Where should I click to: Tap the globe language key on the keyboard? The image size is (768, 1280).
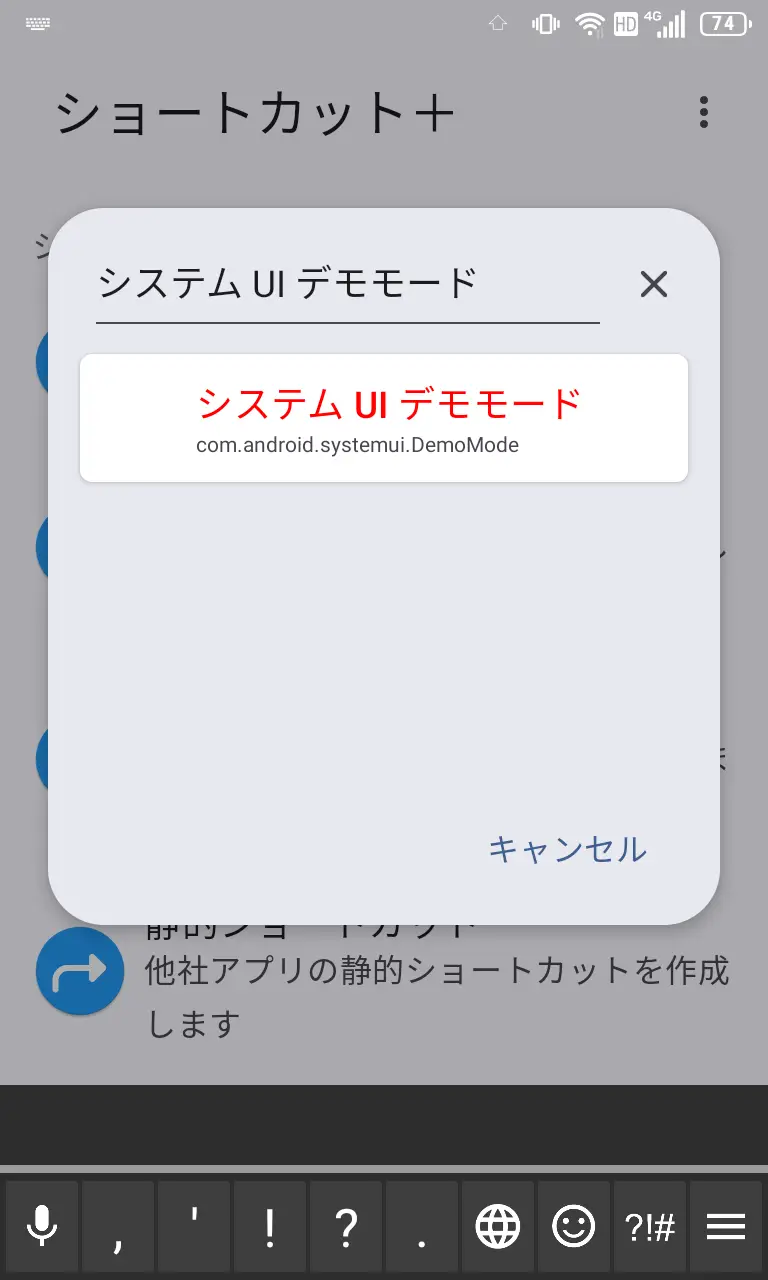498,1226
